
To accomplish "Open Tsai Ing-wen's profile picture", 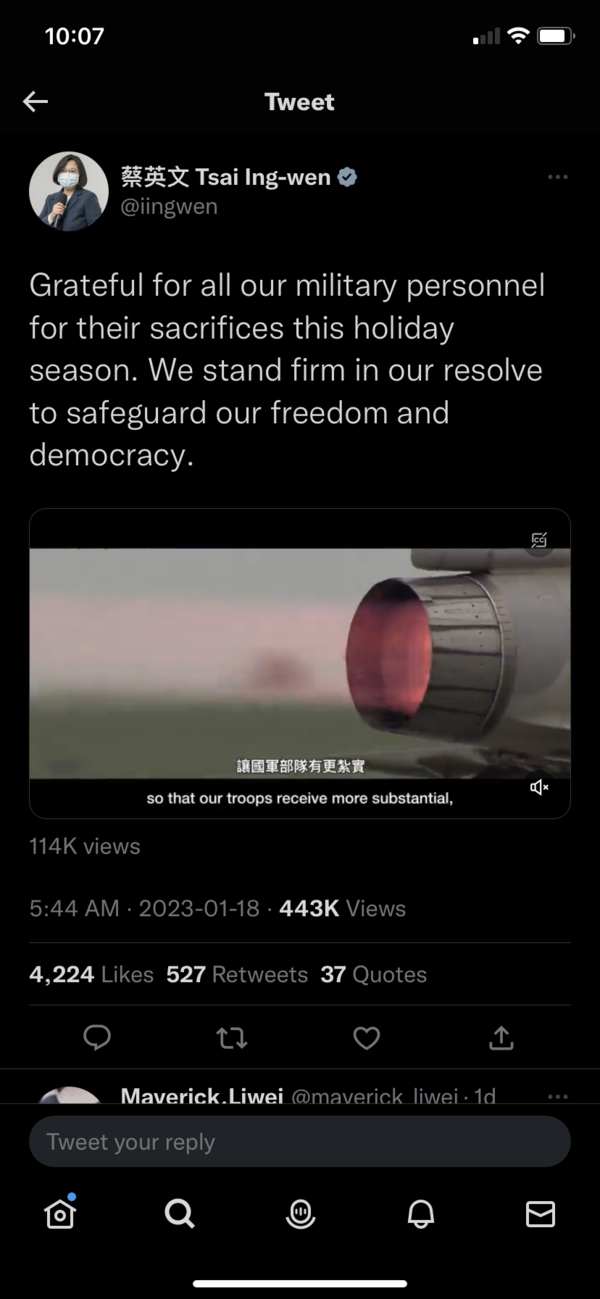I will pyautogui.click(x=69, y=192).
